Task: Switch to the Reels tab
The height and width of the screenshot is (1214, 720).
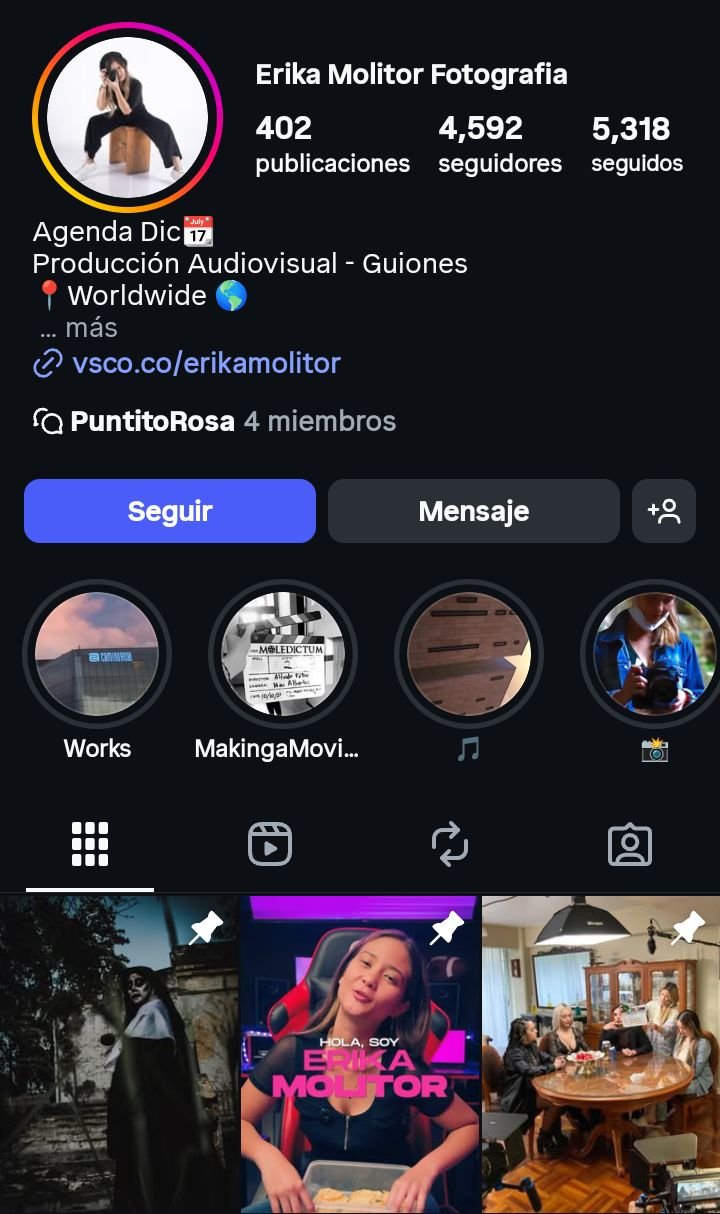Action: point(270,845)
